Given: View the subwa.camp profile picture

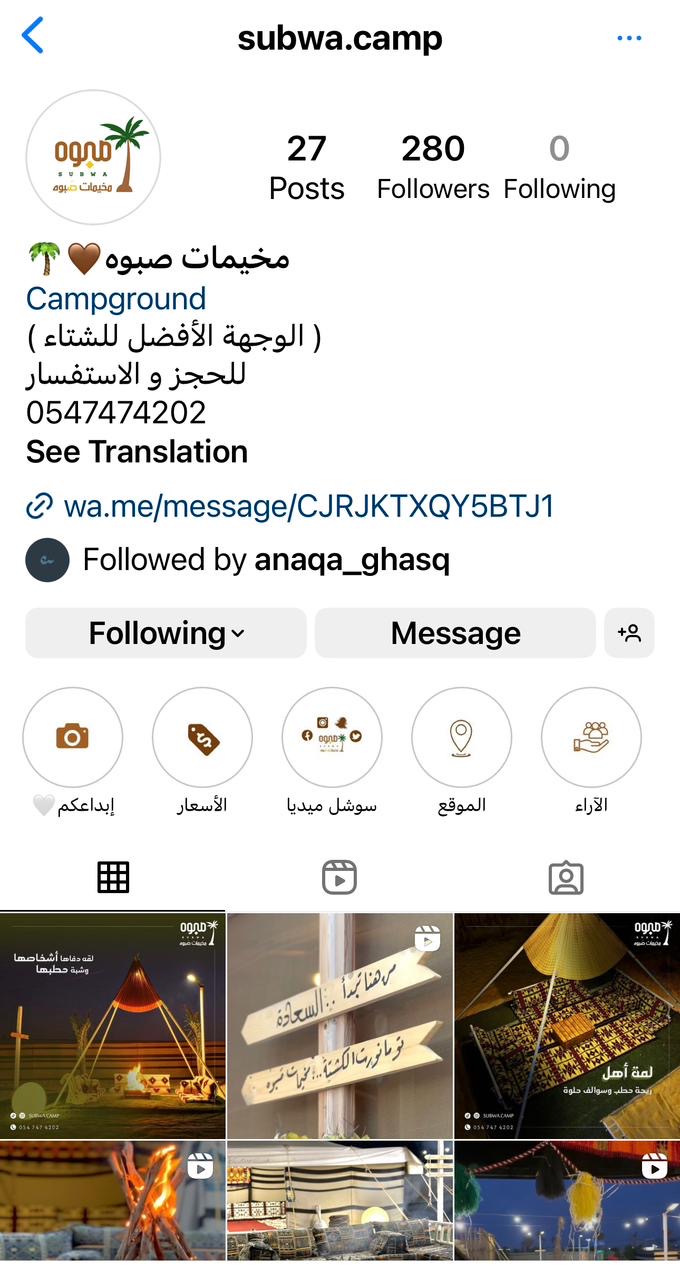Looking at the screenshot, I should point(93,157).
